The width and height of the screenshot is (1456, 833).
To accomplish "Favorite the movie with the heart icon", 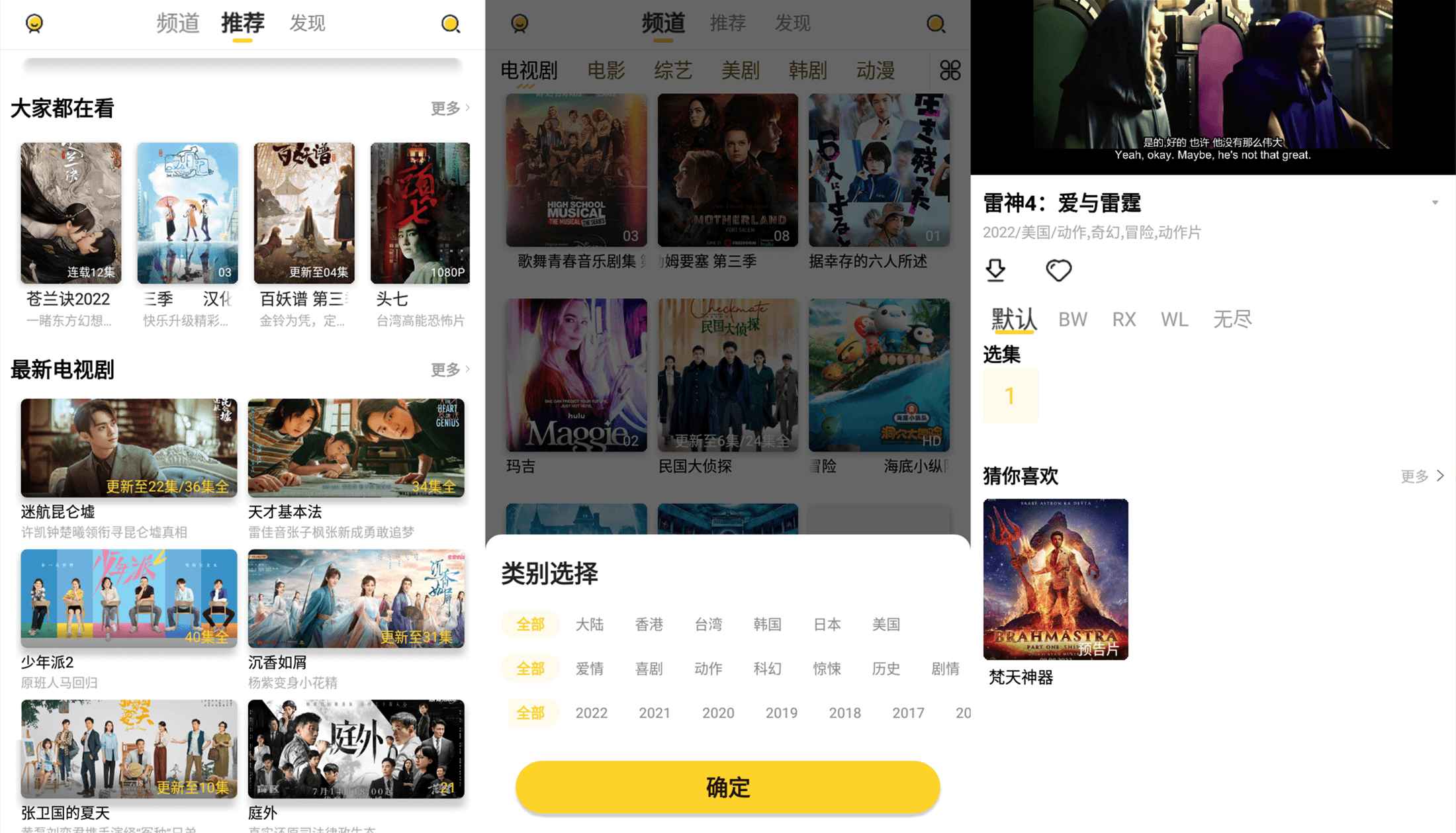I will pos(1058,270).
